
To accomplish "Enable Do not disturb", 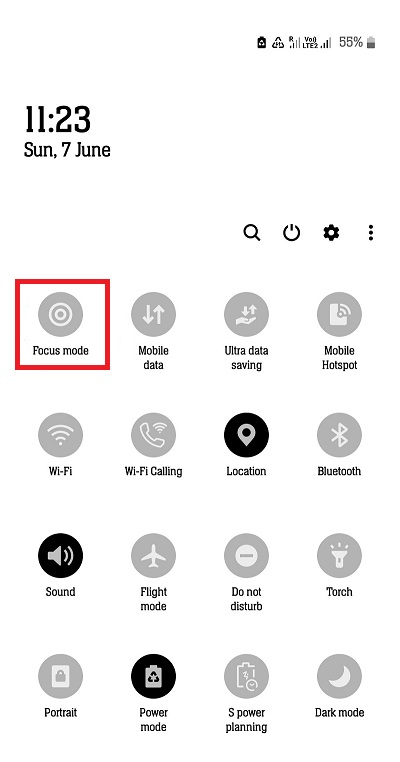I will click(x=246, y=555).
